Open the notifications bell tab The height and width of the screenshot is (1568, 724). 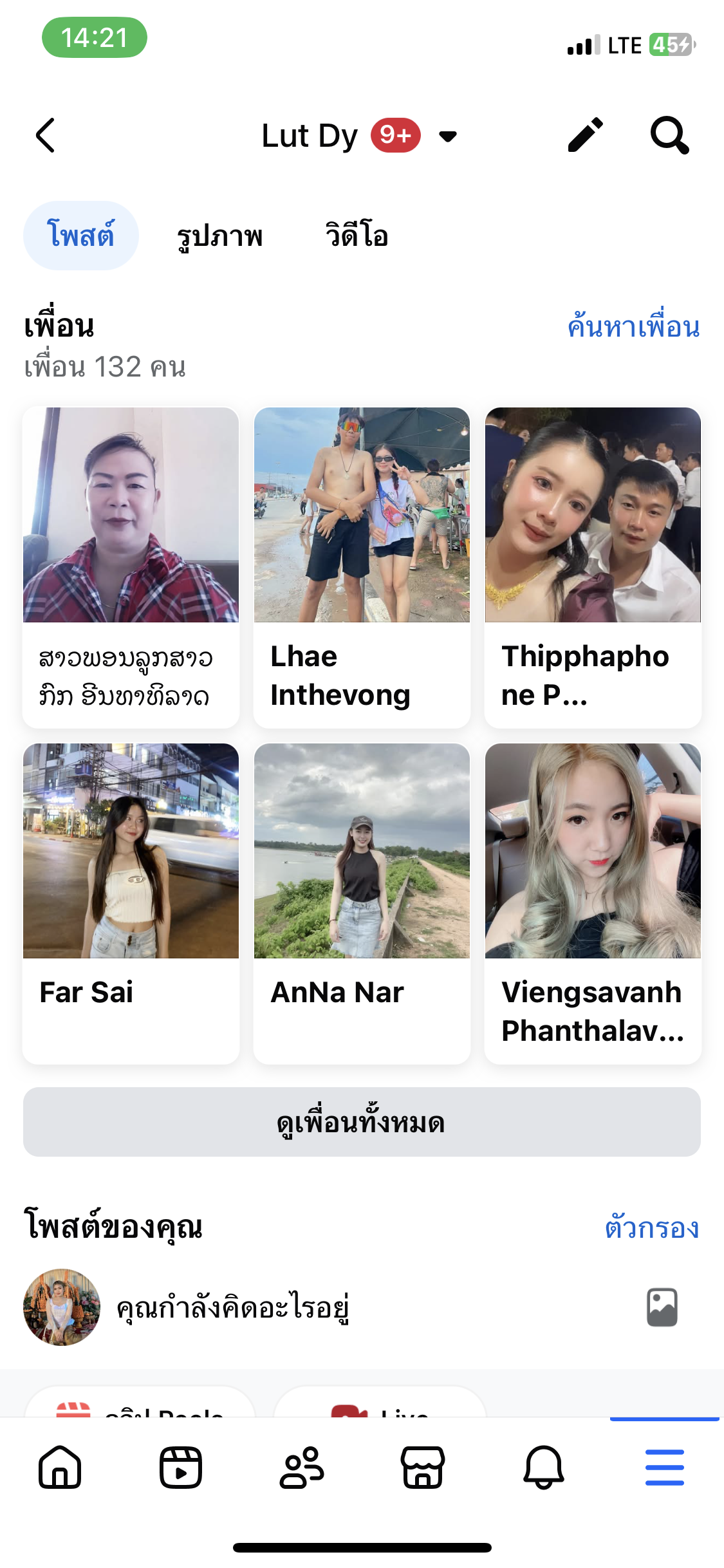(x=544, y=1468)
